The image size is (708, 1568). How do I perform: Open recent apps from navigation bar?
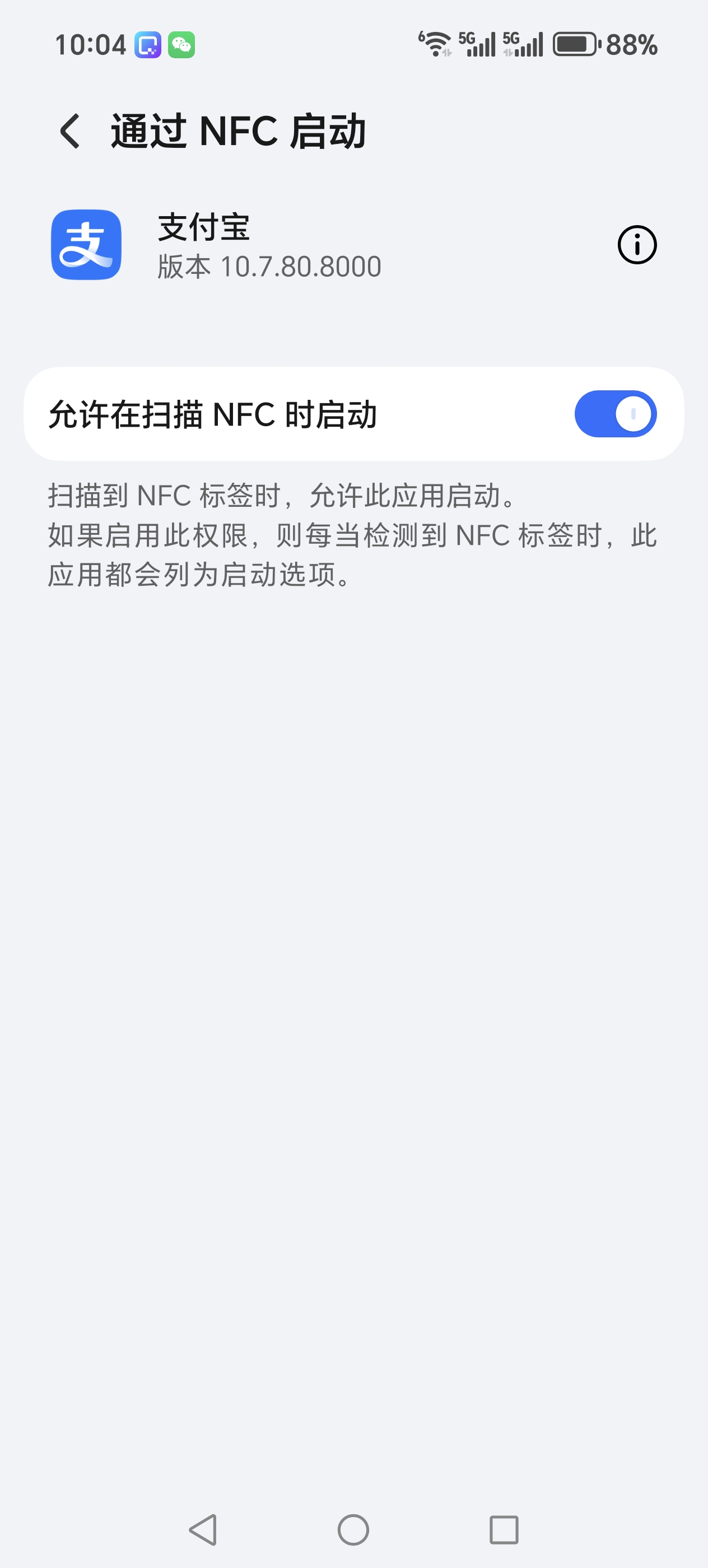[x=504, y=1529]
